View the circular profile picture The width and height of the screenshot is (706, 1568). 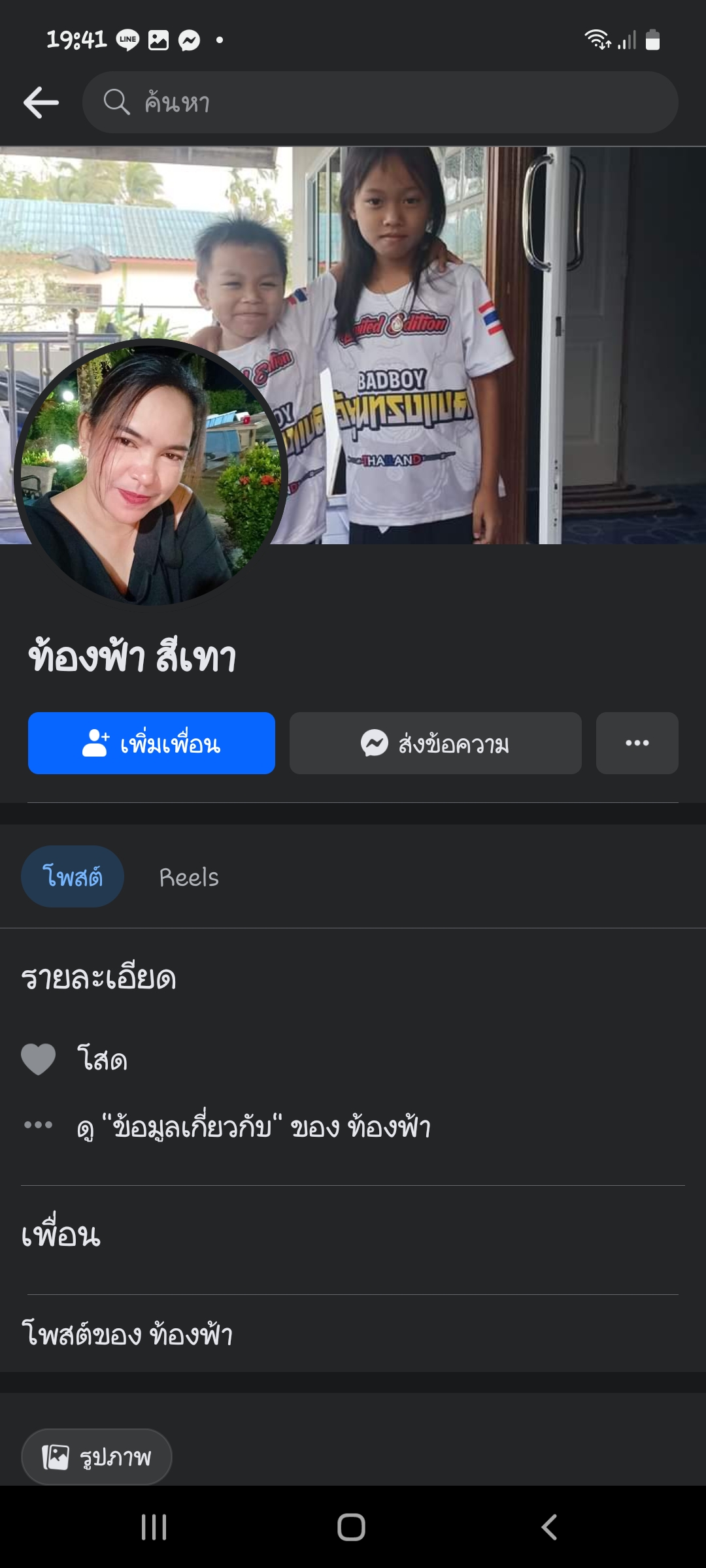pyautogui.click(x=150, y=474)
